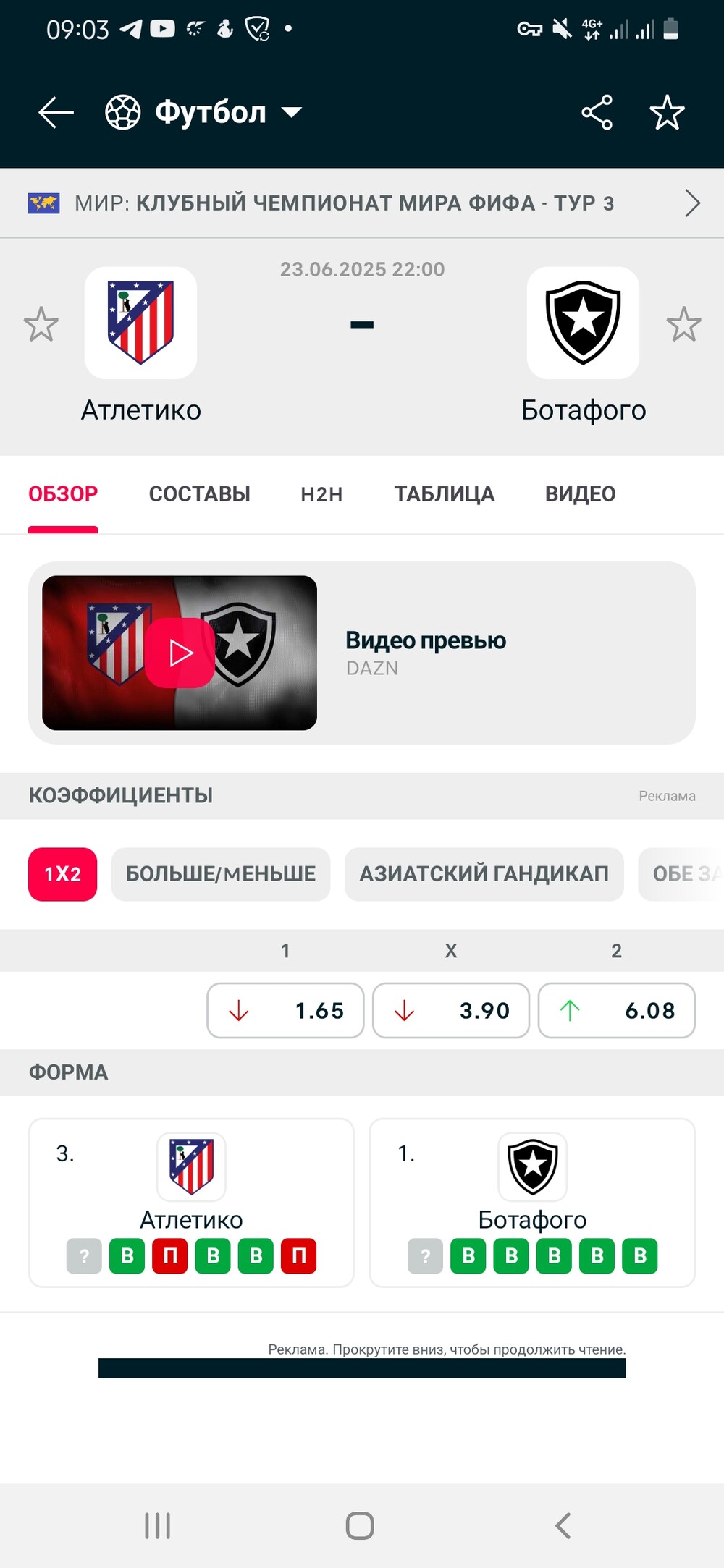724x1568 pixels.
Task: Favorite the Ботафого team star
Action: tap(683, 324)
